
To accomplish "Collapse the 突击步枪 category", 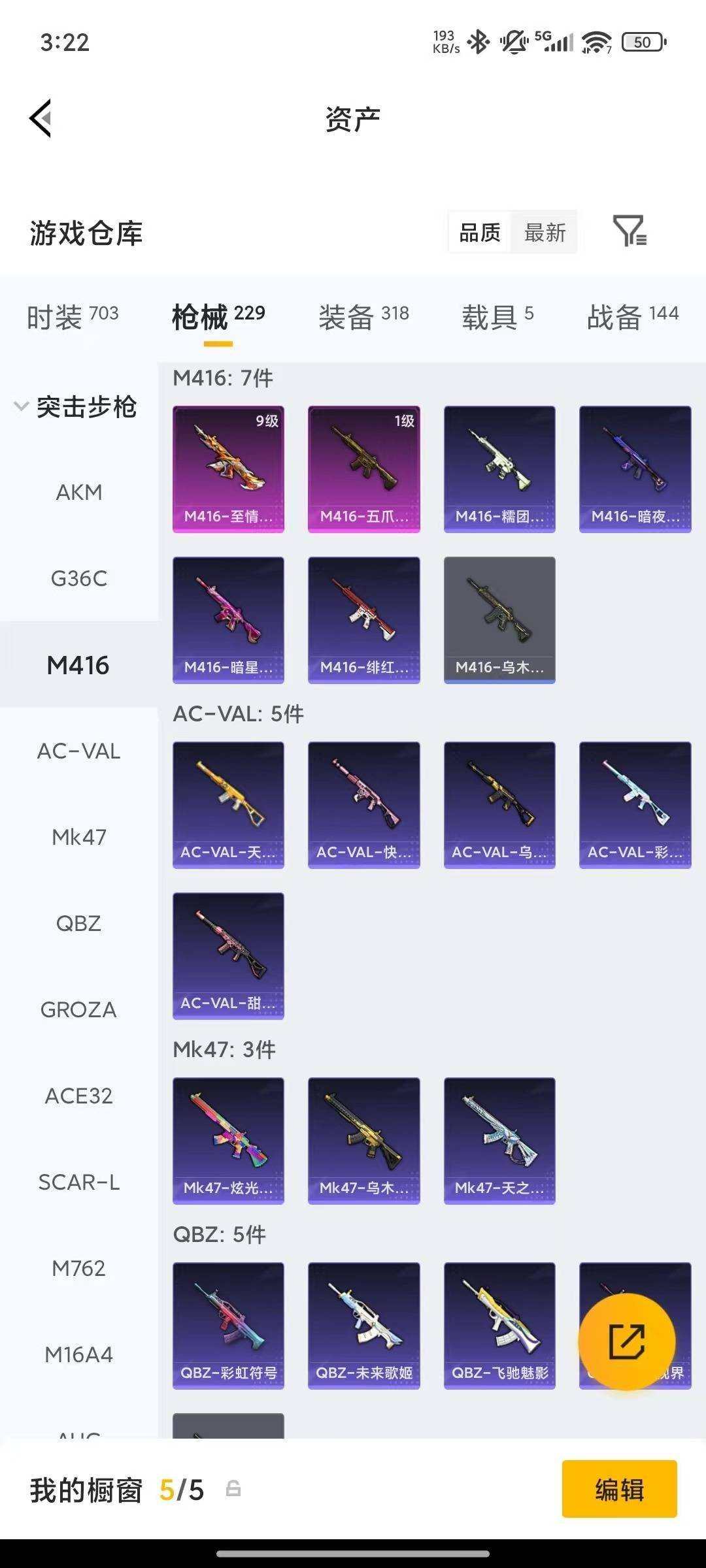I will (x=76, y=406).
